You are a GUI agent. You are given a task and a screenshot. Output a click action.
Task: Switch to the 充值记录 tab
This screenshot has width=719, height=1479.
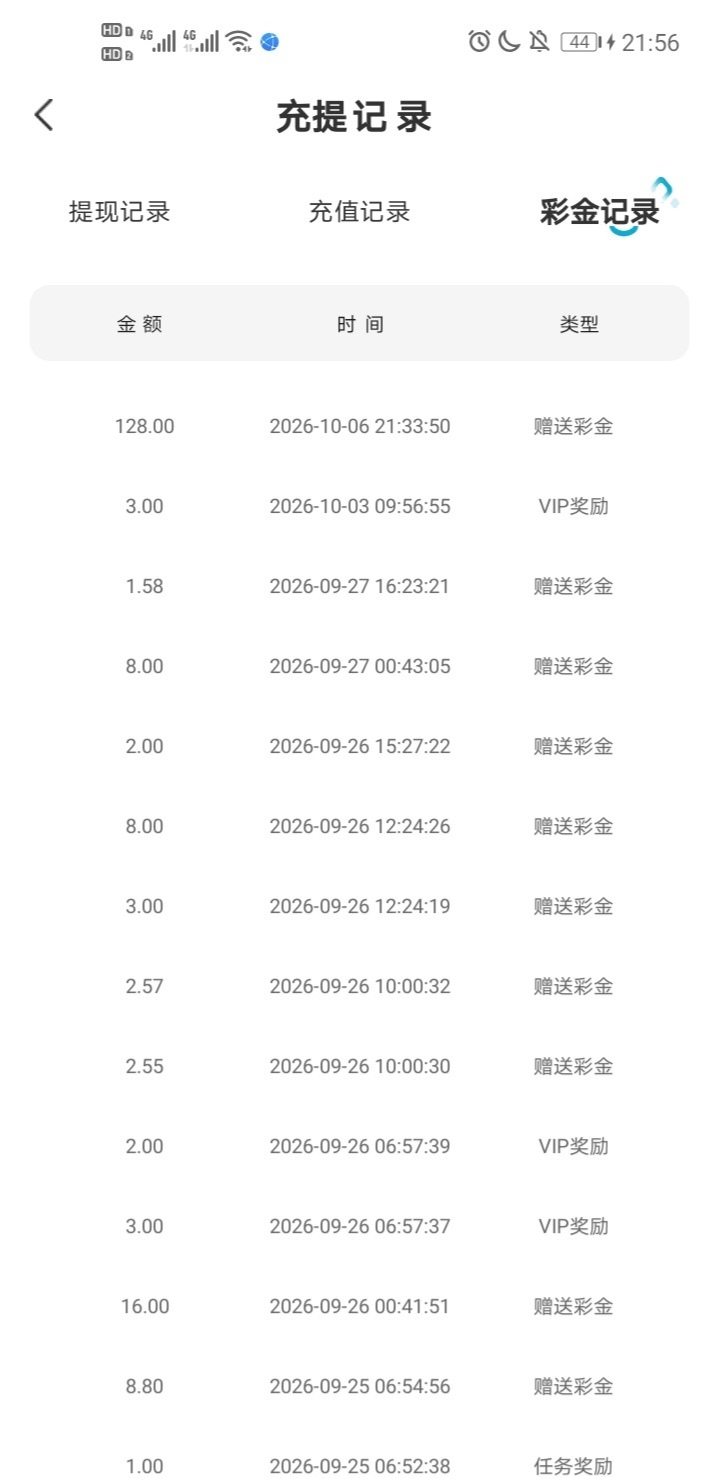point(359,212)
